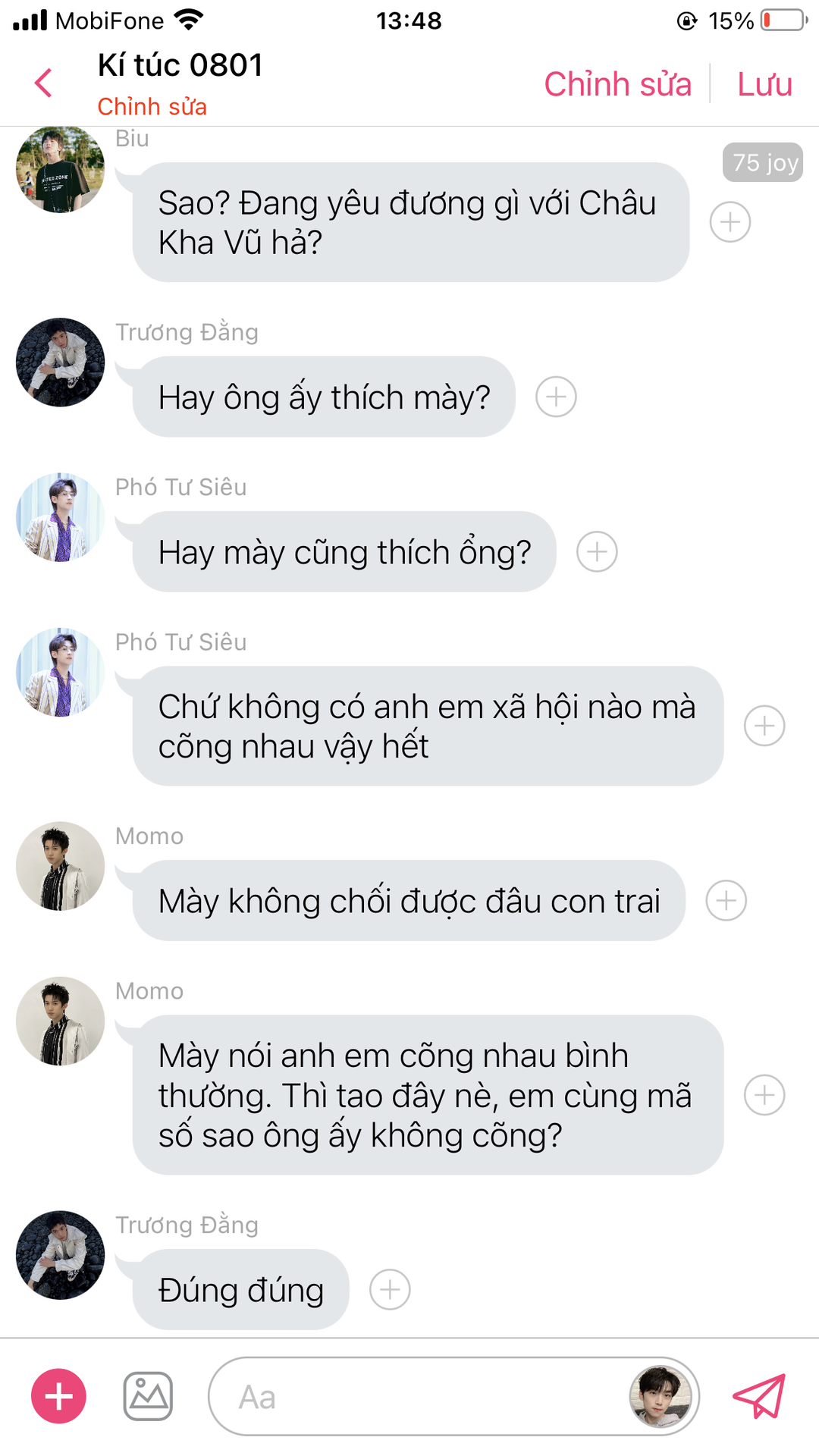Save the chat with Lưu
The width and height of the screenshot is (819, 1456).
(764, 83)
